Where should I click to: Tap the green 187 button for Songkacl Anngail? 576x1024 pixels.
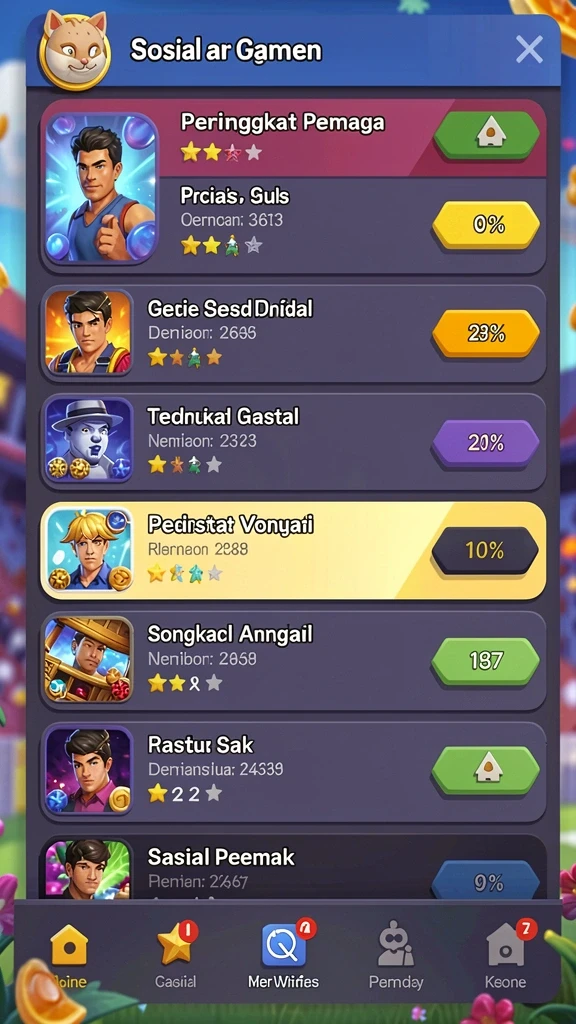487,662
